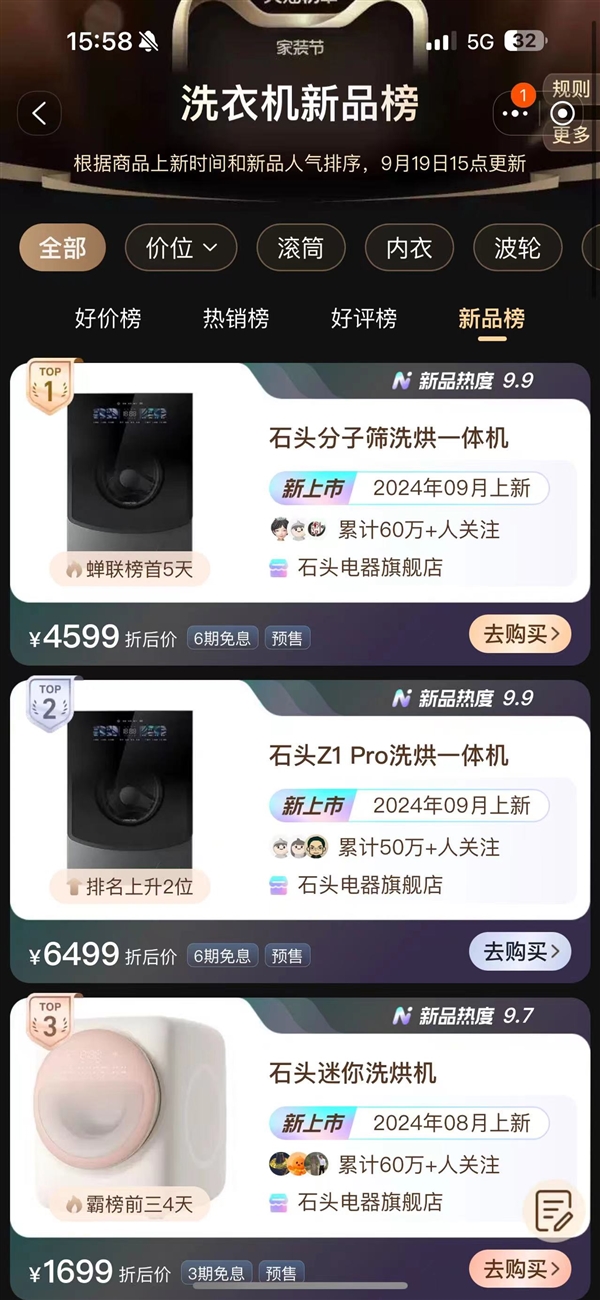Tap 去购买 for the ¥4599 washer
Image resolution: width=600 pixels, height=1300 pixels.
pos(520,634)
